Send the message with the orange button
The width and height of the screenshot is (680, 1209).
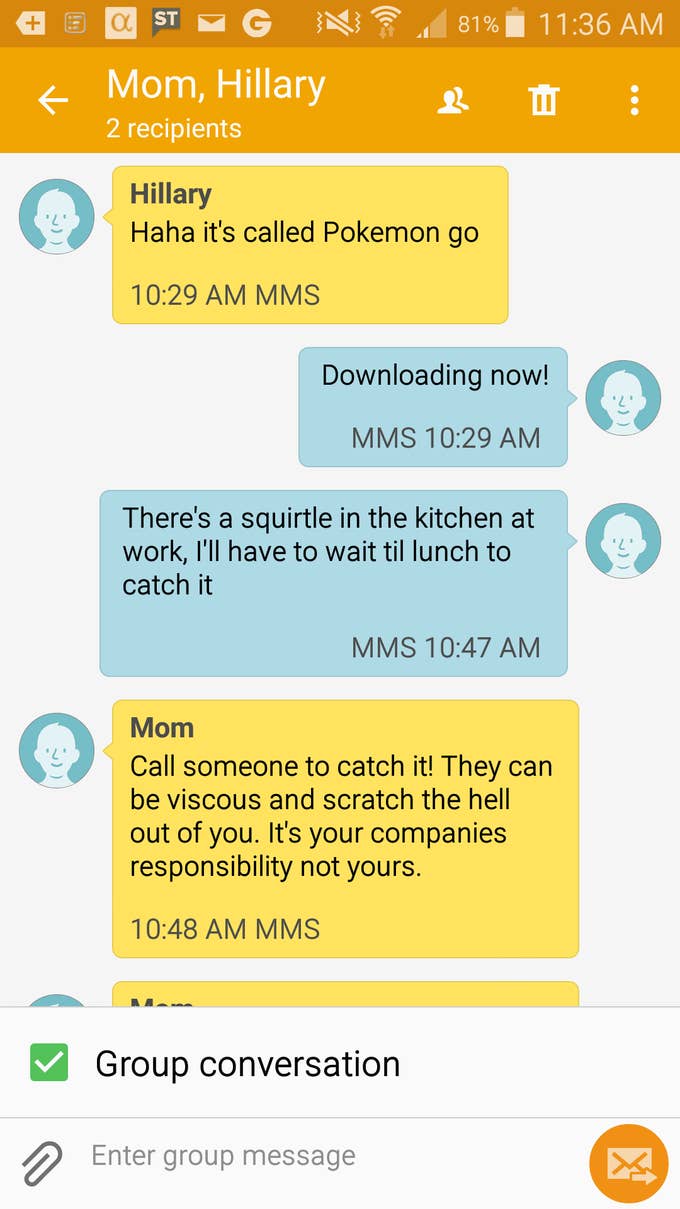(629, 1163)
